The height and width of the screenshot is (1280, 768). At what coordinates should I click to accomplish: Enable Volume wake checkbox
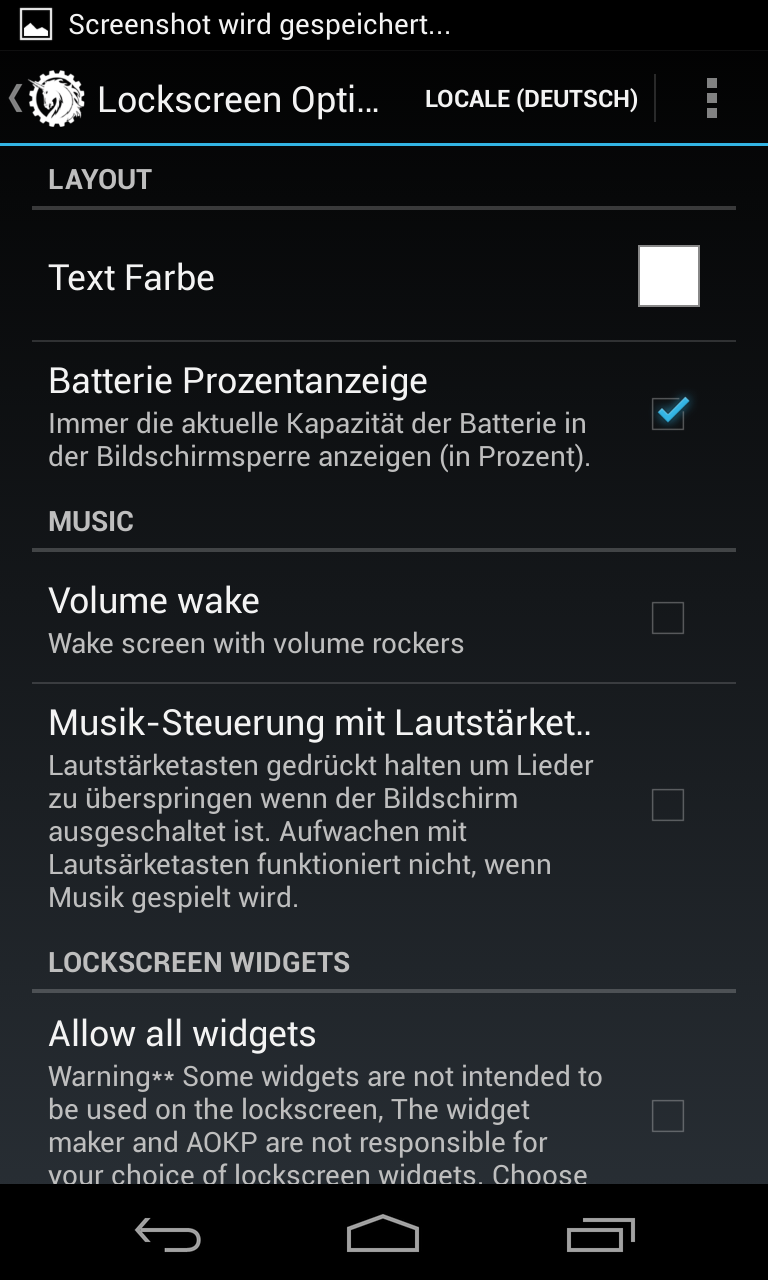pyautogui.click(x=668, y=618)
